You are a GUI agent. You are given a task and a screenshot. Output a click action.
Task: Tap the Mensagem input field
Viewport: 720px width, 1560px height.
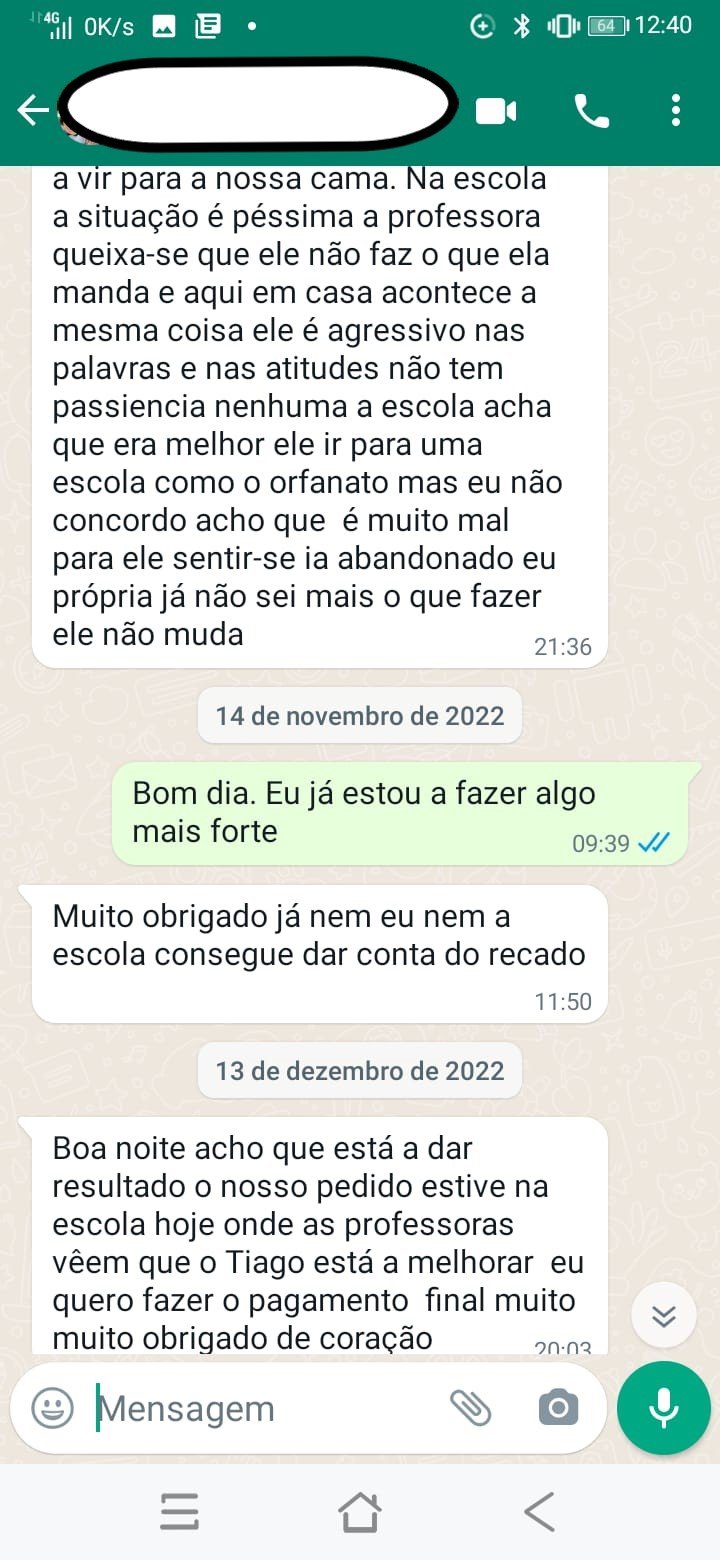tap(250, 1407)
